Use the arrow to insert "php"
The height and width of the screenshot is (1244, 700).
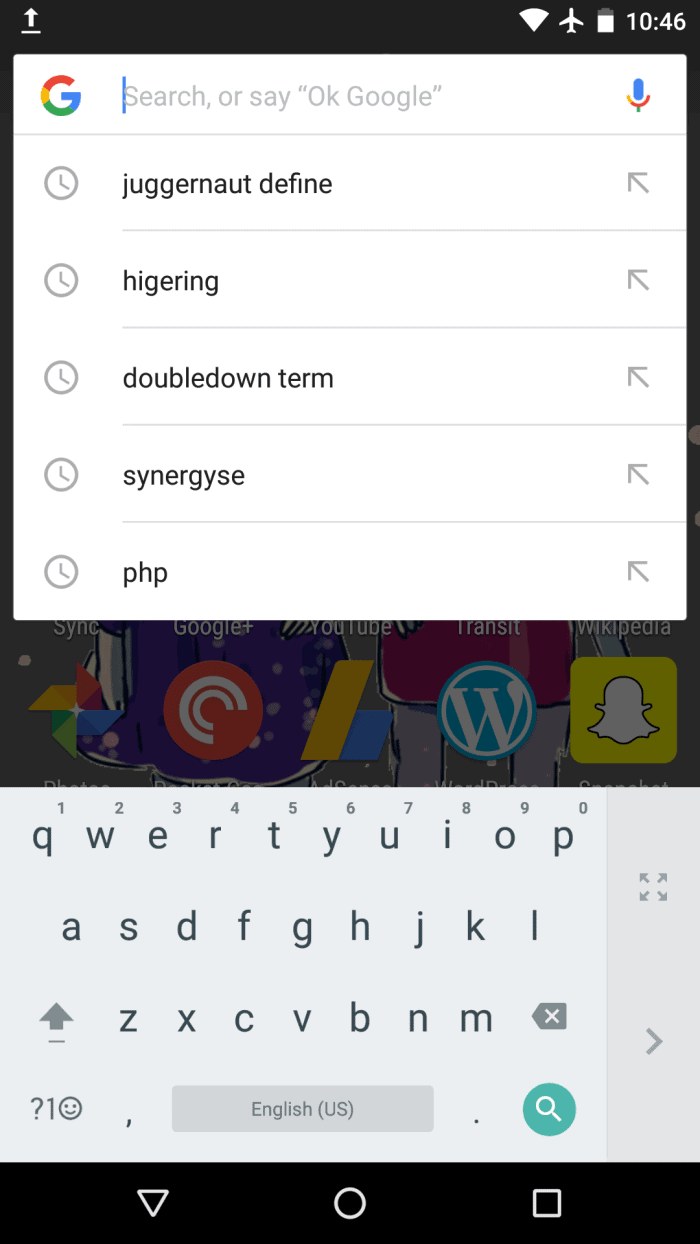tap(638, 571)
